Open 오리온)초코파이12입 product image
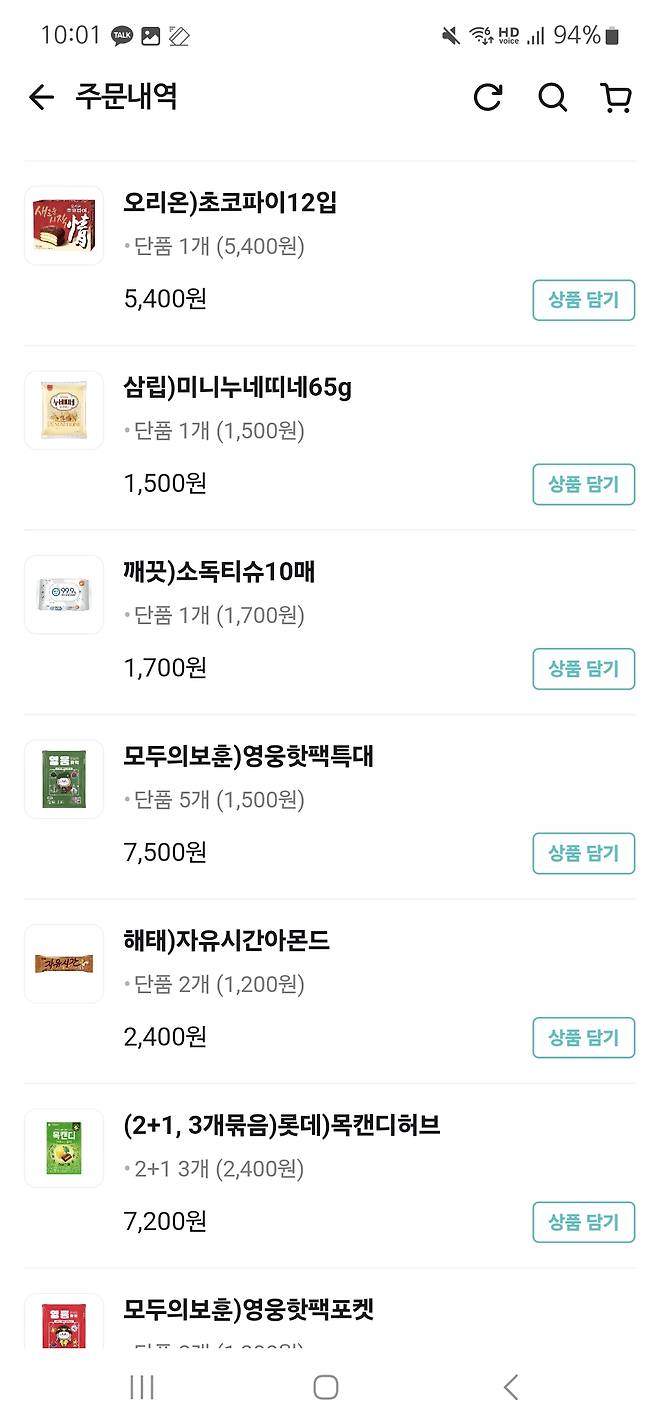Viewport: 658px width, 1425px height. tap(64, 226)
